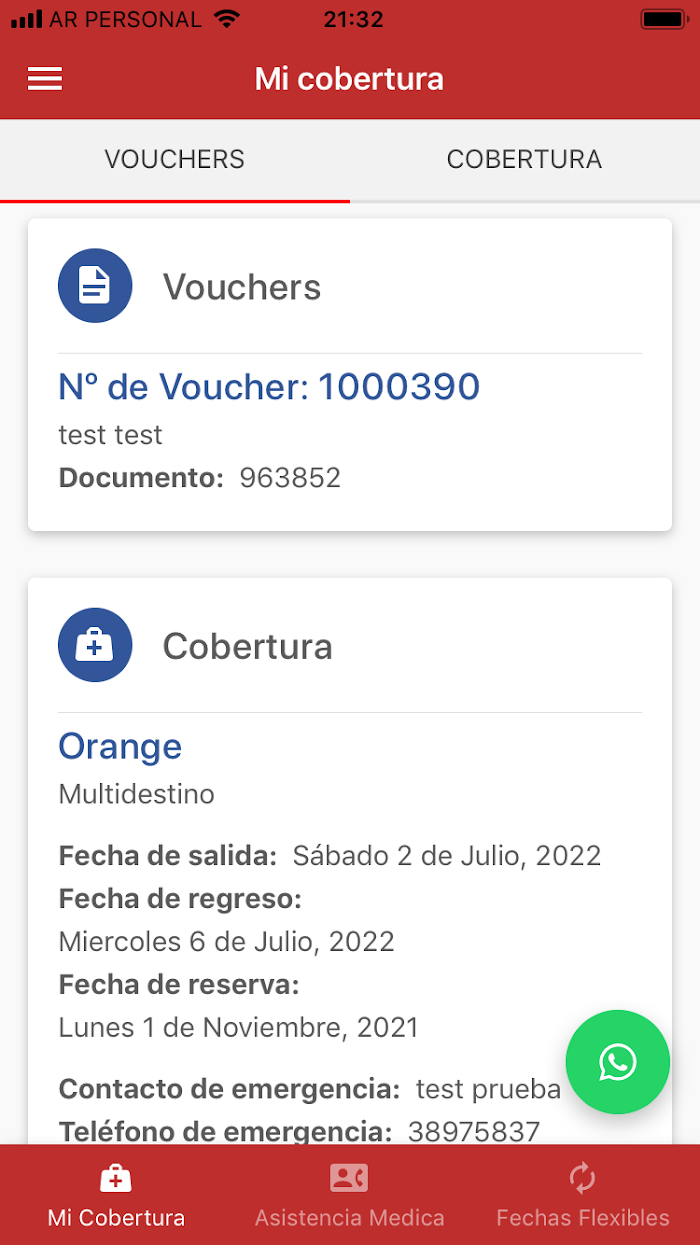Open WhatsApp chat floating button
Viewport: 700px width, 1245px height.
(617, 1062)
